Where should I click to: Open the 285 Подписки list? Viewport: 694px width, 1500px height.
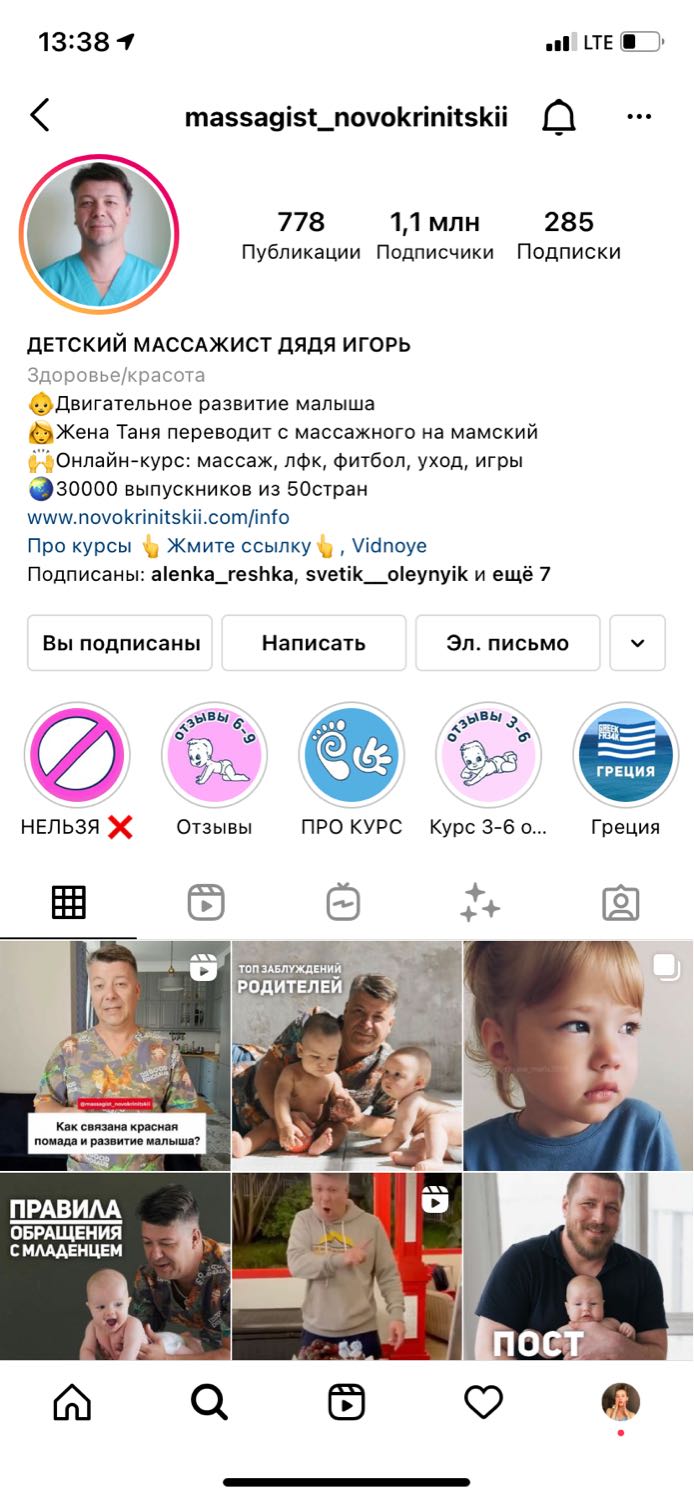point(568,236)
